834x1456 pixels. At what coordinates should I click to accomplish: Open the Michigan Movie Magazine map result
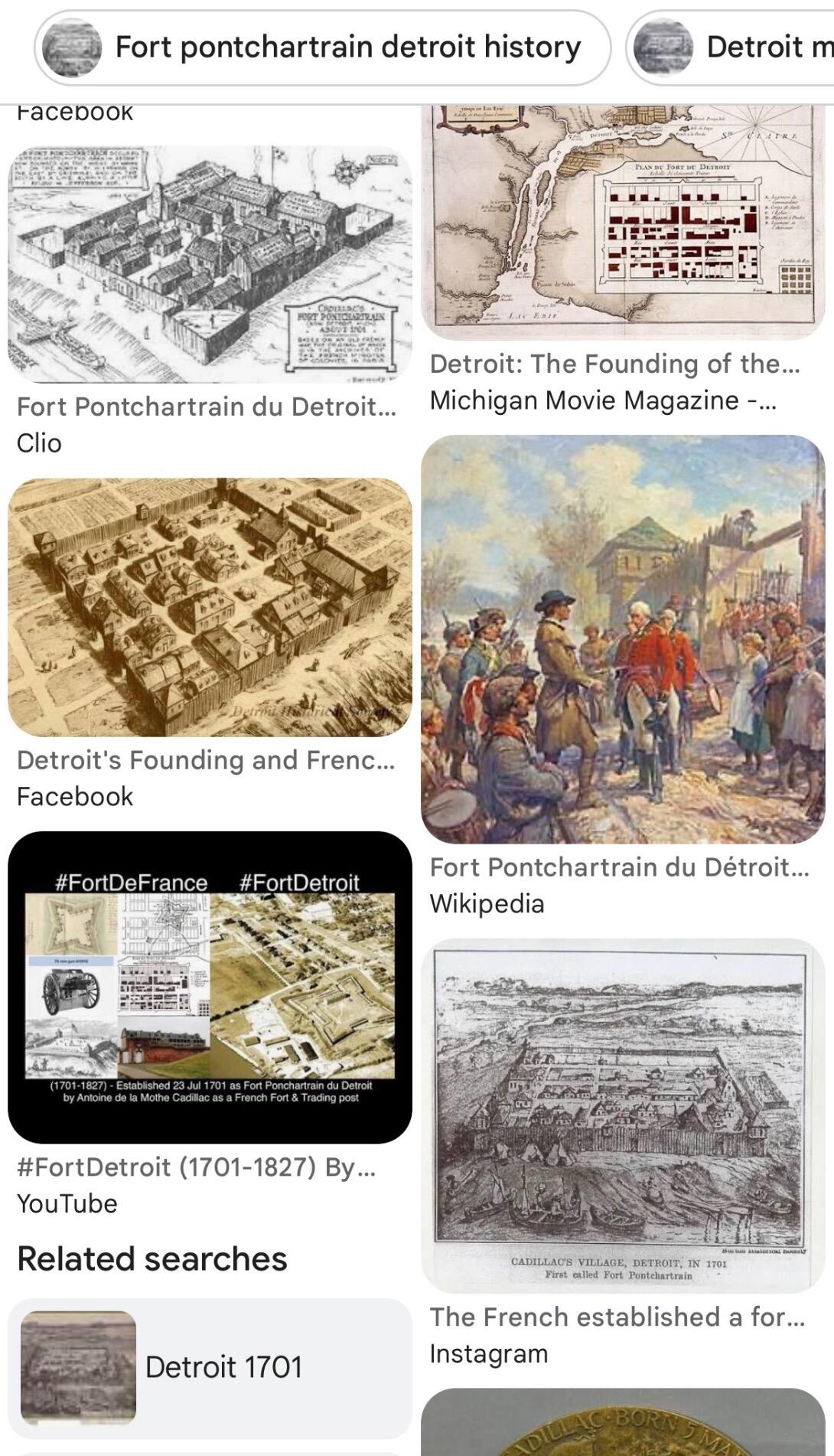pyautogui.click(x=623, y=222)
